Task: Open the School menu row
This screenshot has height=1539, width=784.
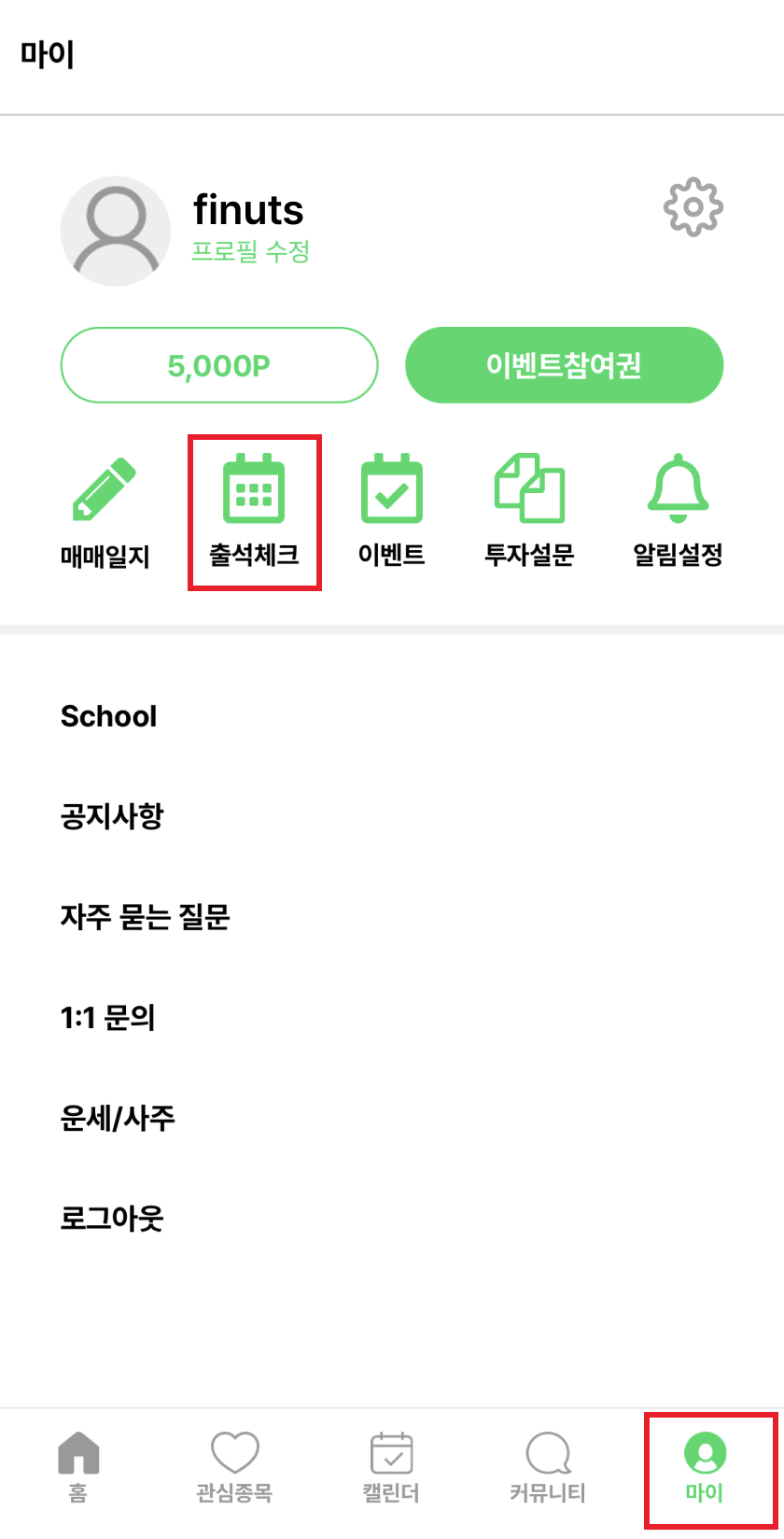Action: point(392,716)
